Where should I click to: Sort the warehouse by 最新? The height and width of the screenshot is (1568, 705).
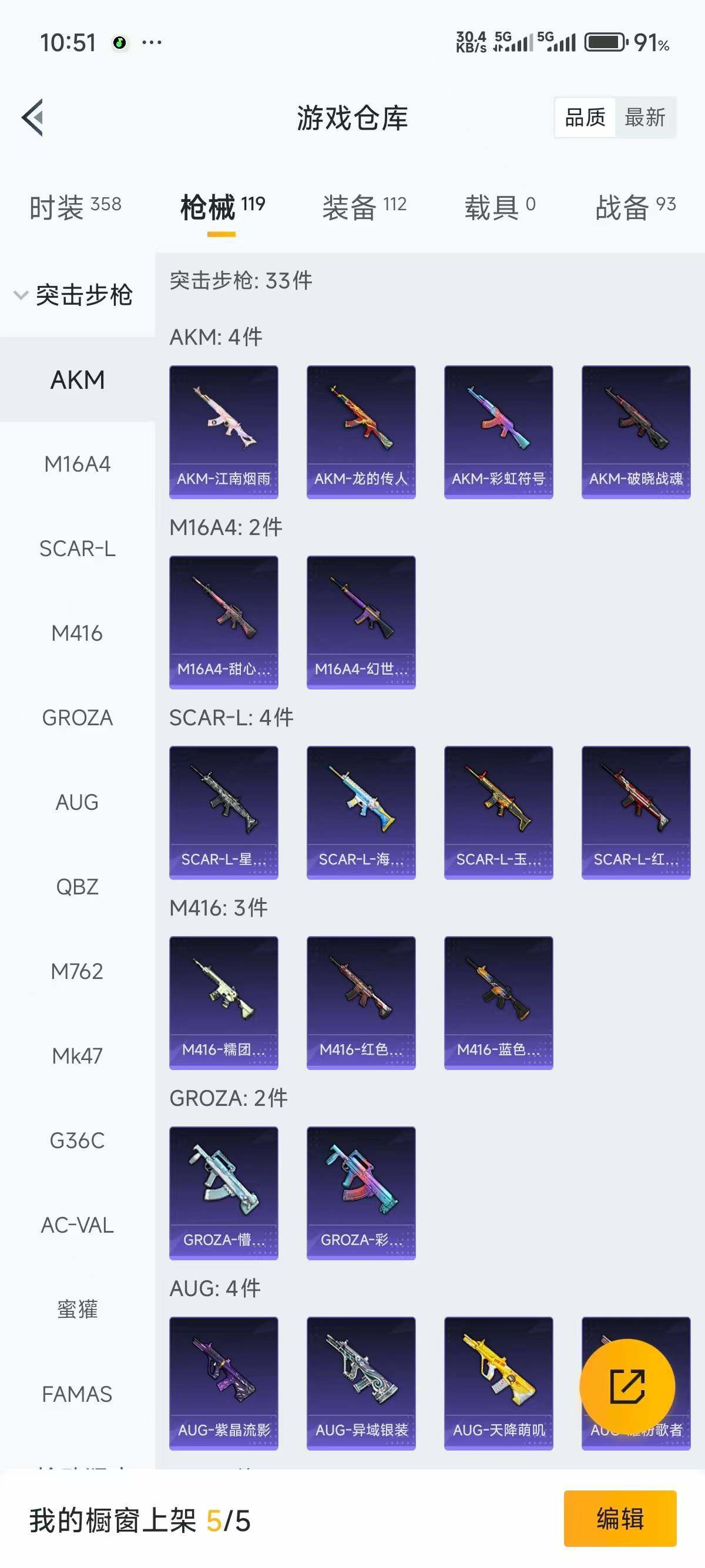(644, 117)
